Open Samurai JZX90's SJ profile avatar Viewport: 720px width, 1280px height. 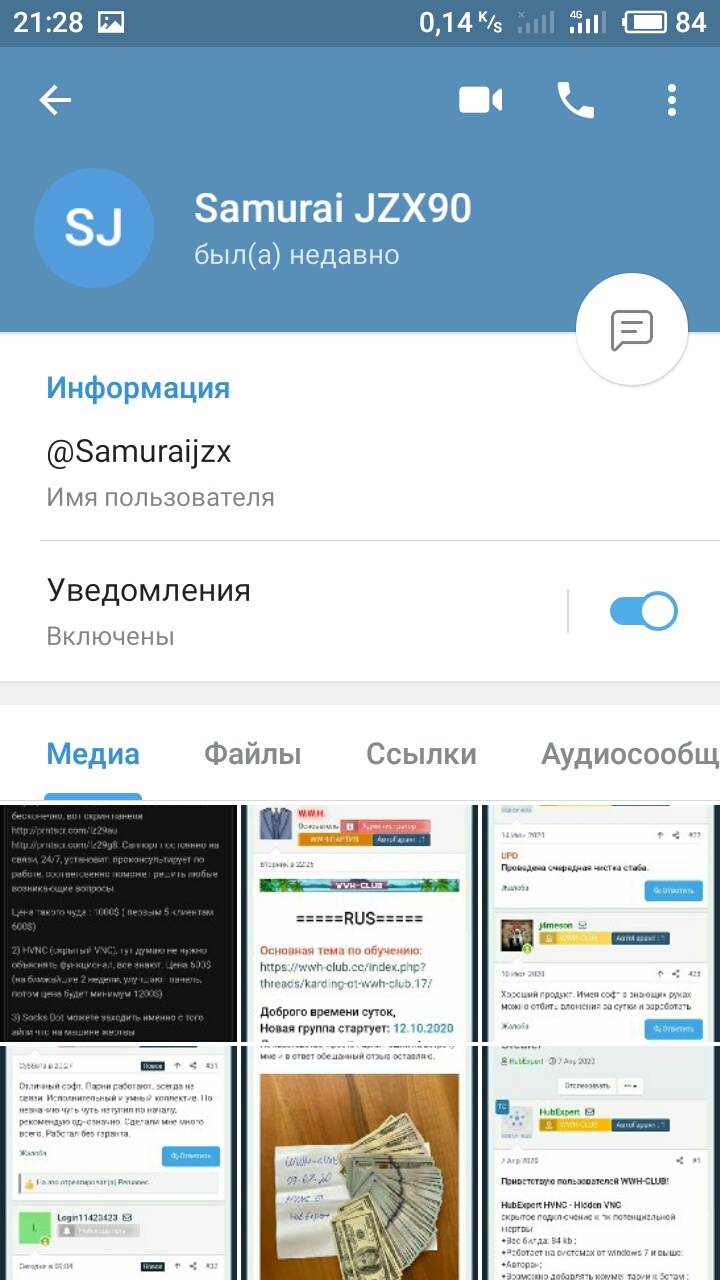point(94,228)
